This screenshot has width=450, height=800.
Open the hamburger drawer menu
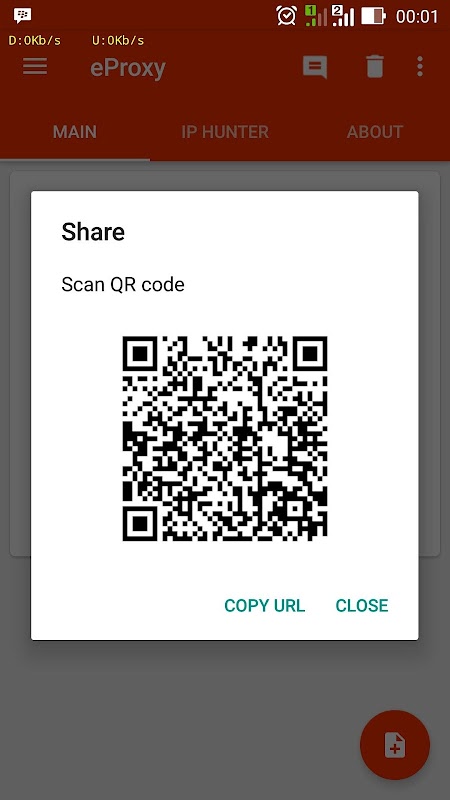point(35,67)
